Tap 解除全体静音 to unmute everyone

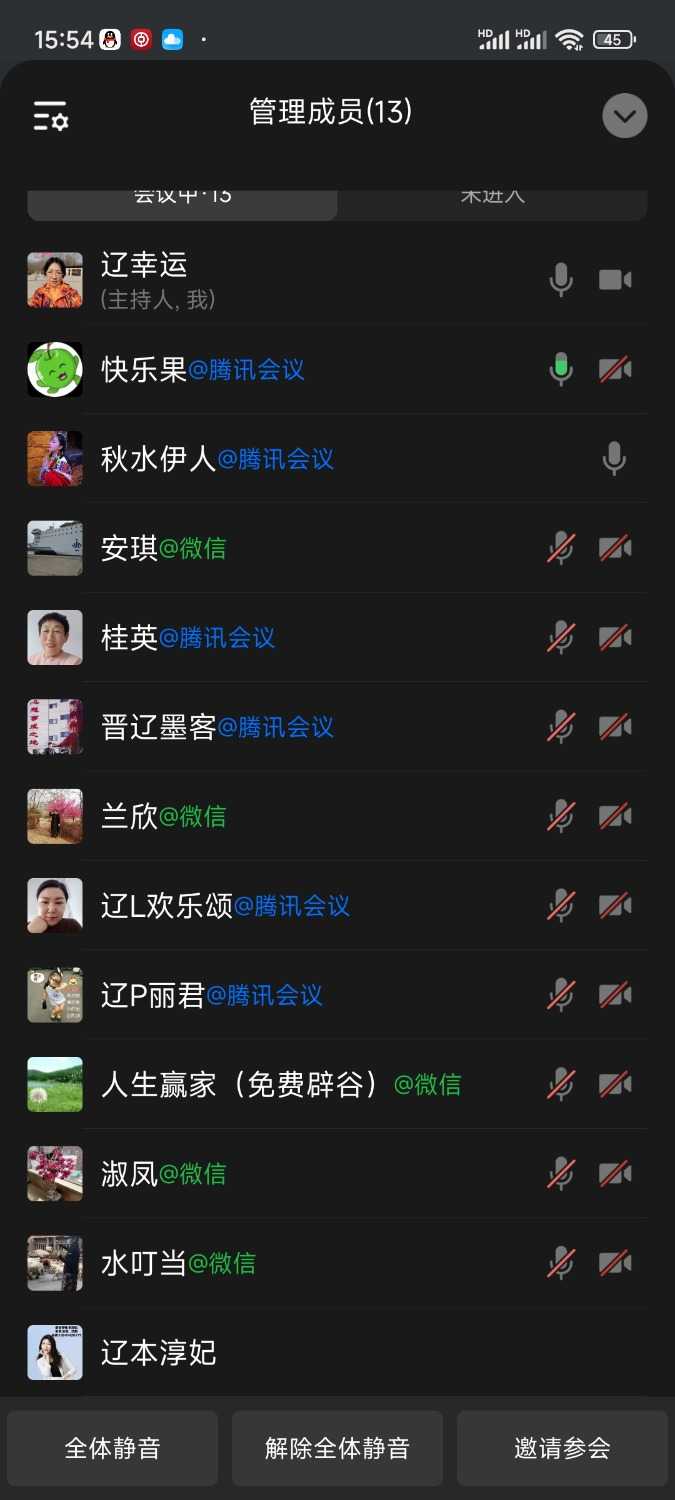tap(337, 1448)
